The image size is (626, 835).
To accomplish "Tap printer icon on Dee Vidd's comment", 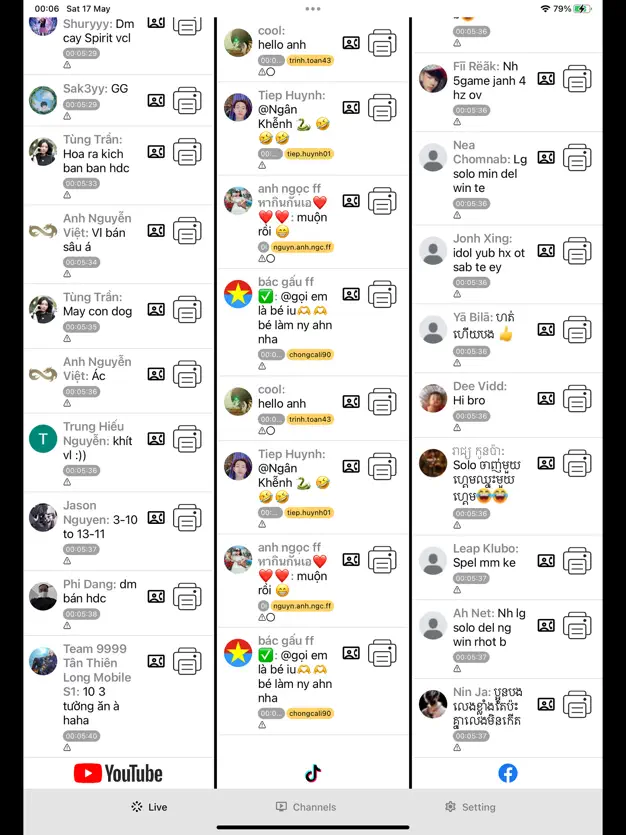I will 577,398.
